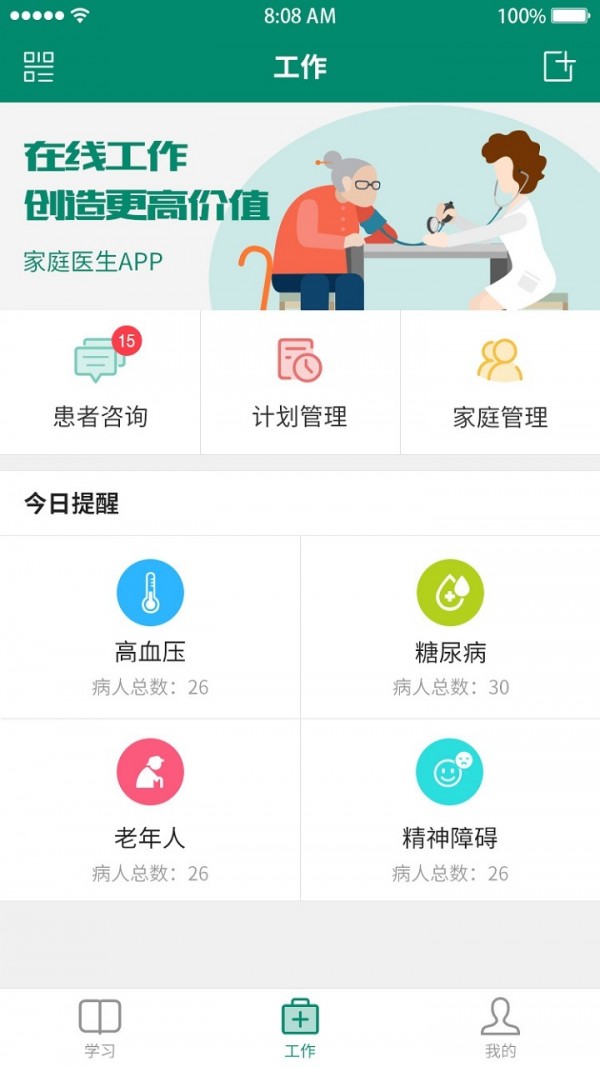Switch to the 学习 tab
Viewport: 600px width, 1067px height.
point(100,1028)
